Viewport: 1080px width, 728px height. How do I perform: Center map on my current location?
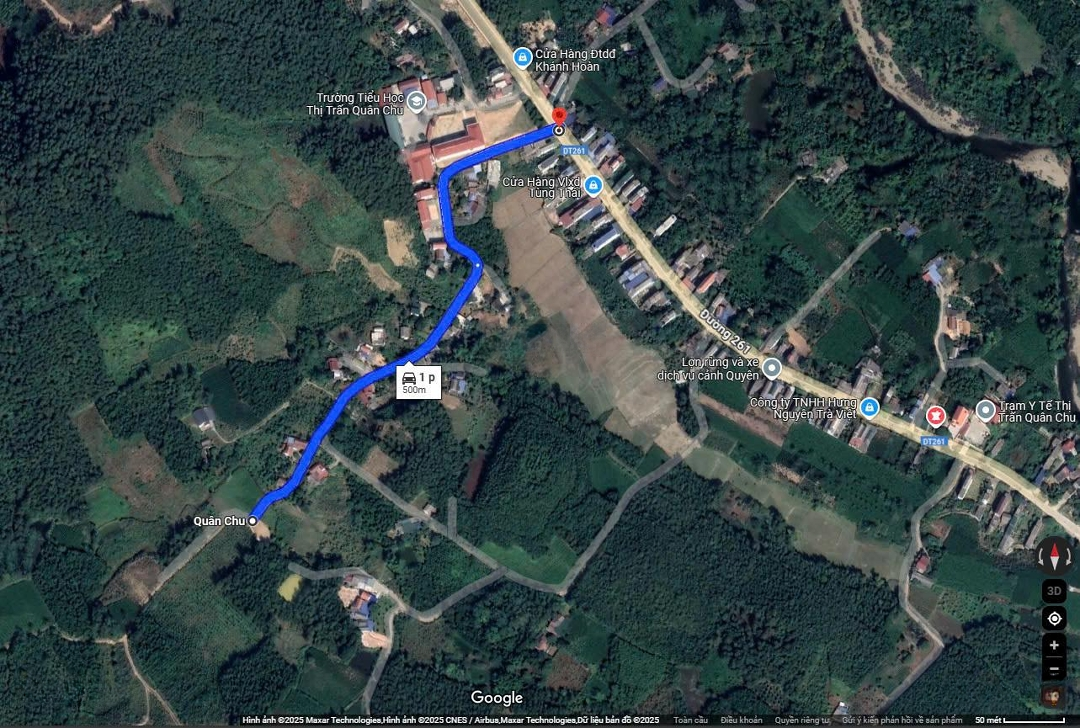click(x=1053, y=619)
